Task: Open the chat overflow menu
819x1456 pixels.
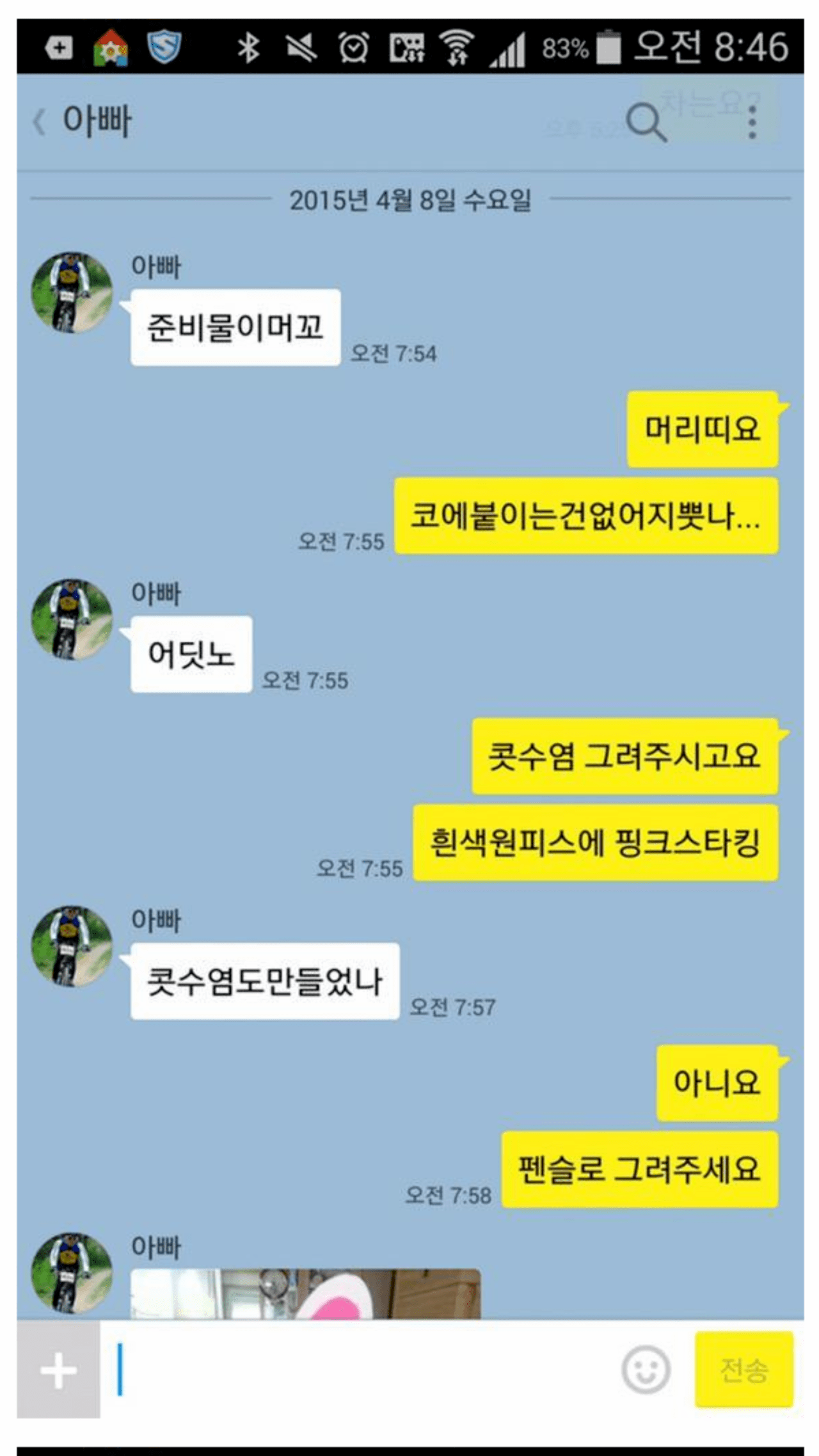Action: (752, 122)
